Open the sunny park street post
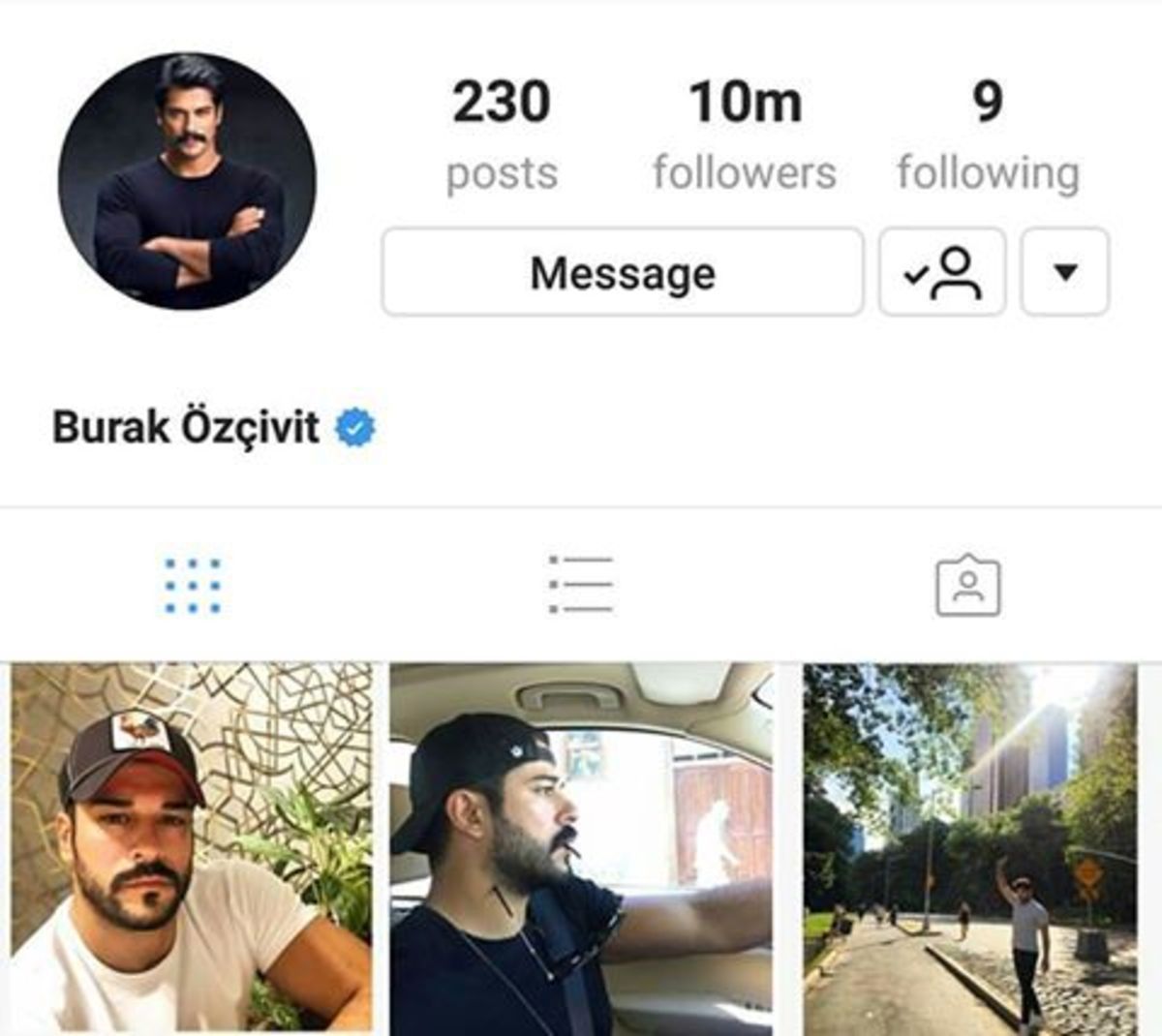 click(x=970, y=847)
